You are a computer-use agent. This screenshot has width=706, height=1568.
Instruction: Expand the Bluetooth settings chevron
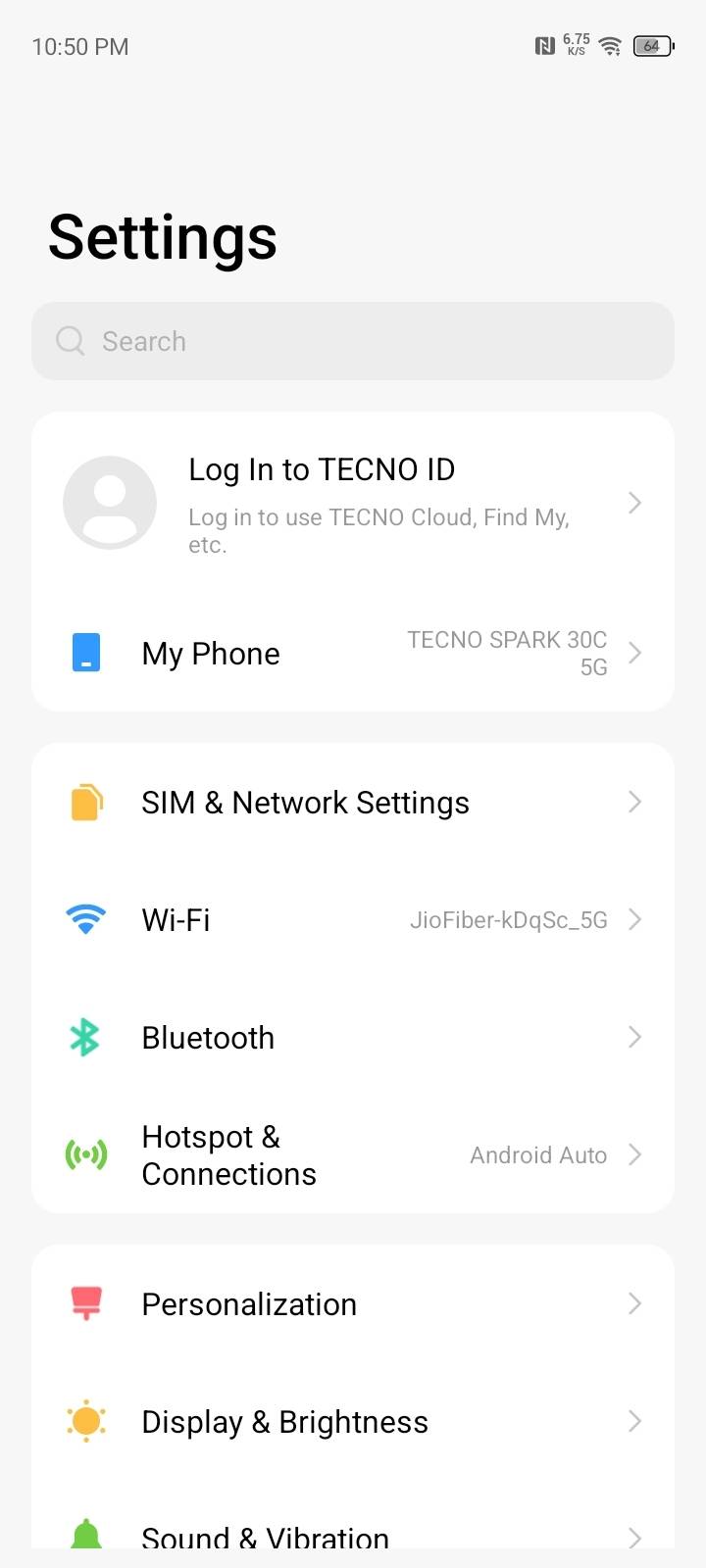click(635, 1037)
